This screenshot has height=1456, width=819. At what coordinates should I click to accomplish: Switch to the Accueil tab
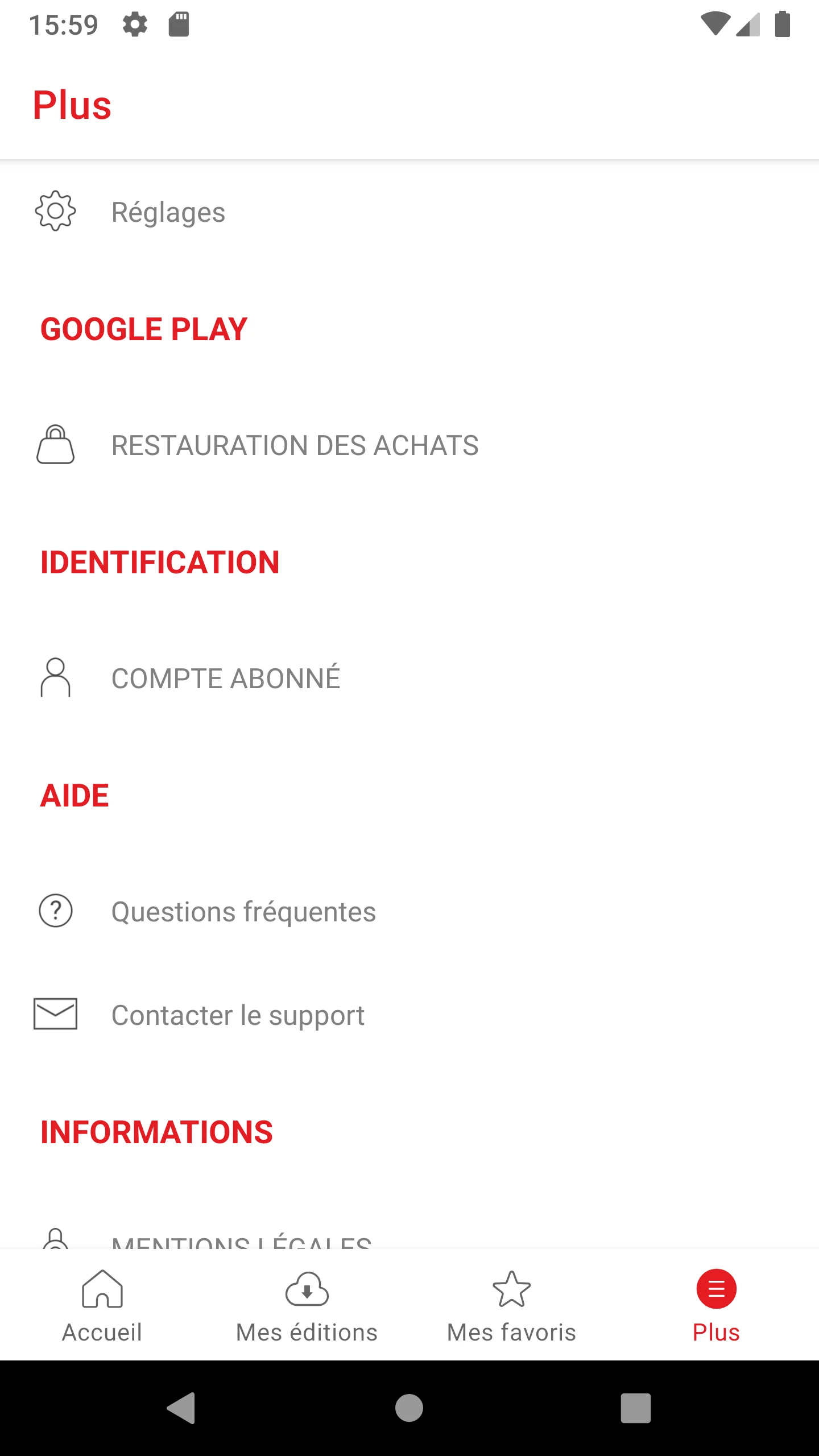click(x=102, y=1306)
